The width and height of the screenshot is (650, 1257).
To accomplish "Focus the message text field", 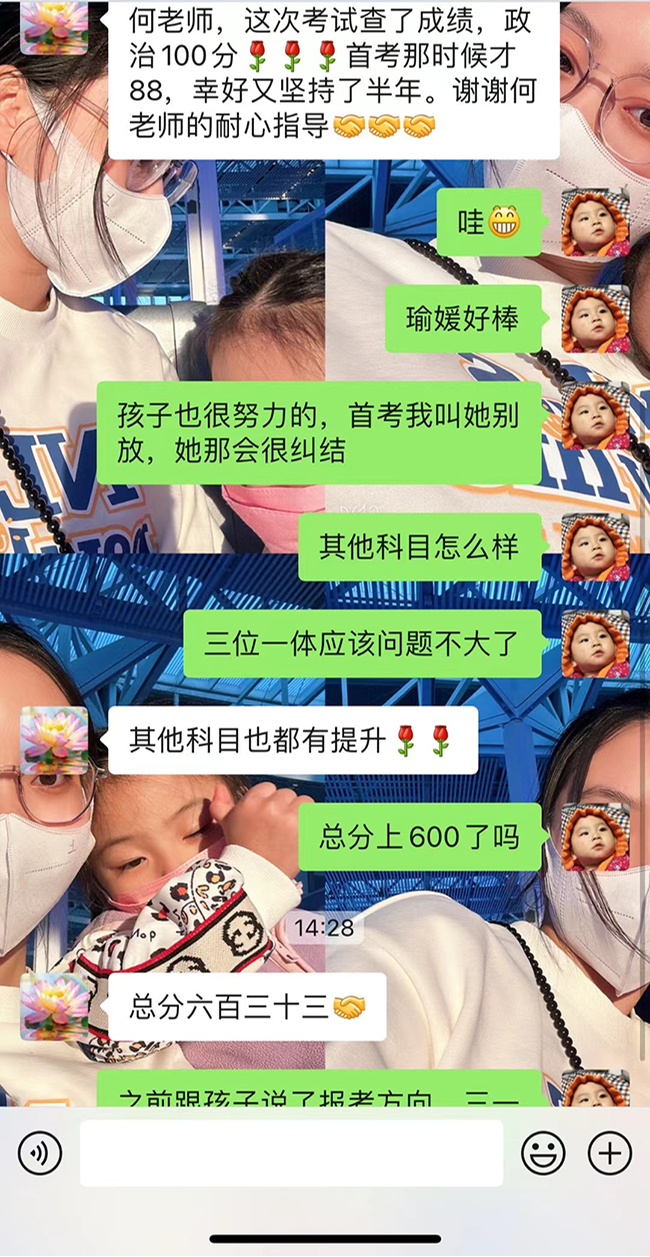I will pos(291,1153).
